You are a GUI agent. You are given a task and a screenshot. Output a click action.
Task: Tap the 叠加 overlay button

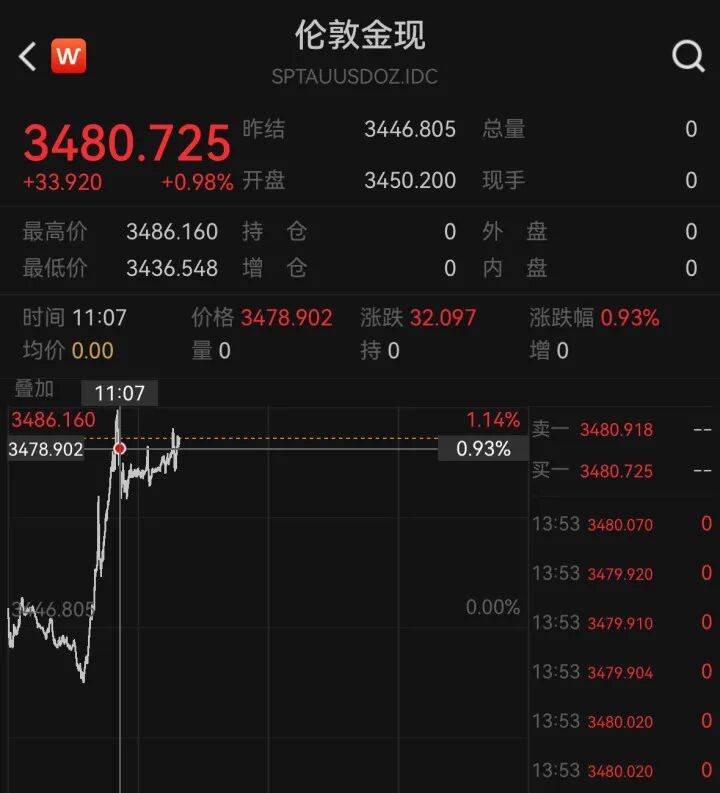point(34,389)
